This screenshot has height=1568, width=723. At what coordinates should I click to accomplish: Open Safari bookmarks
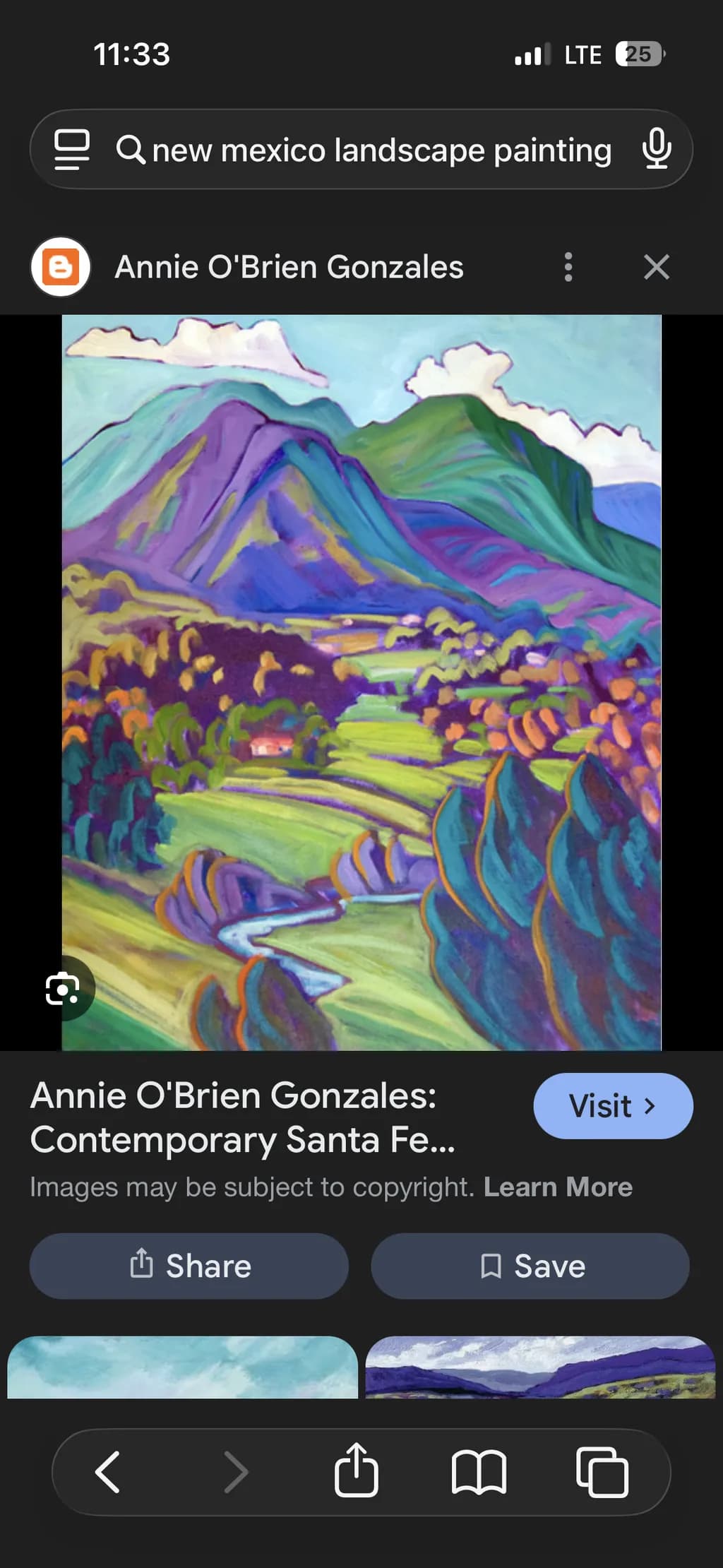tap(479, 1472)
